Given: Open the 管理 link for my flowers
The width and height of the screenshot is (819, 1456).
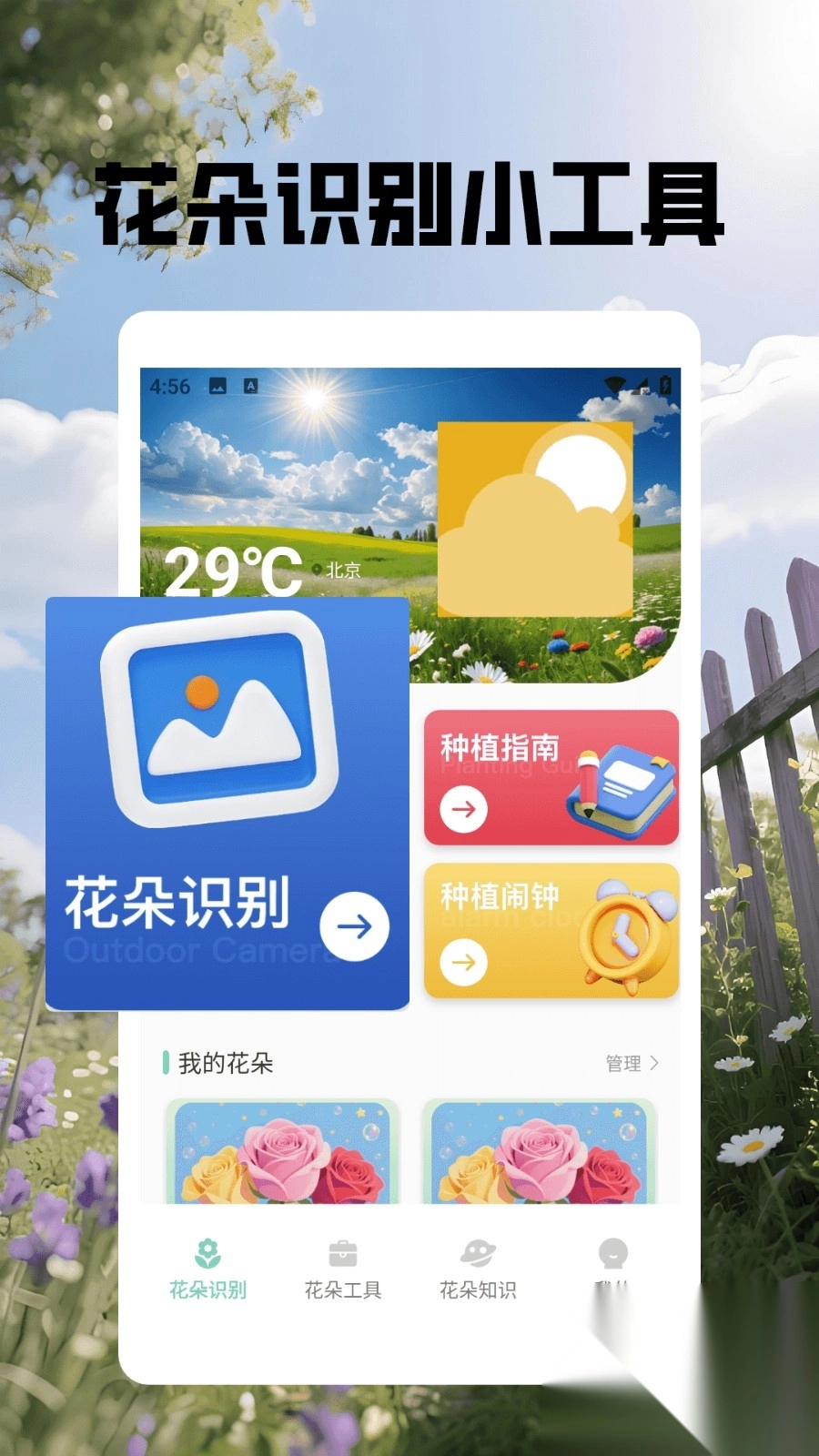Looking at the screenshot, I should [x=624, y=1062].
